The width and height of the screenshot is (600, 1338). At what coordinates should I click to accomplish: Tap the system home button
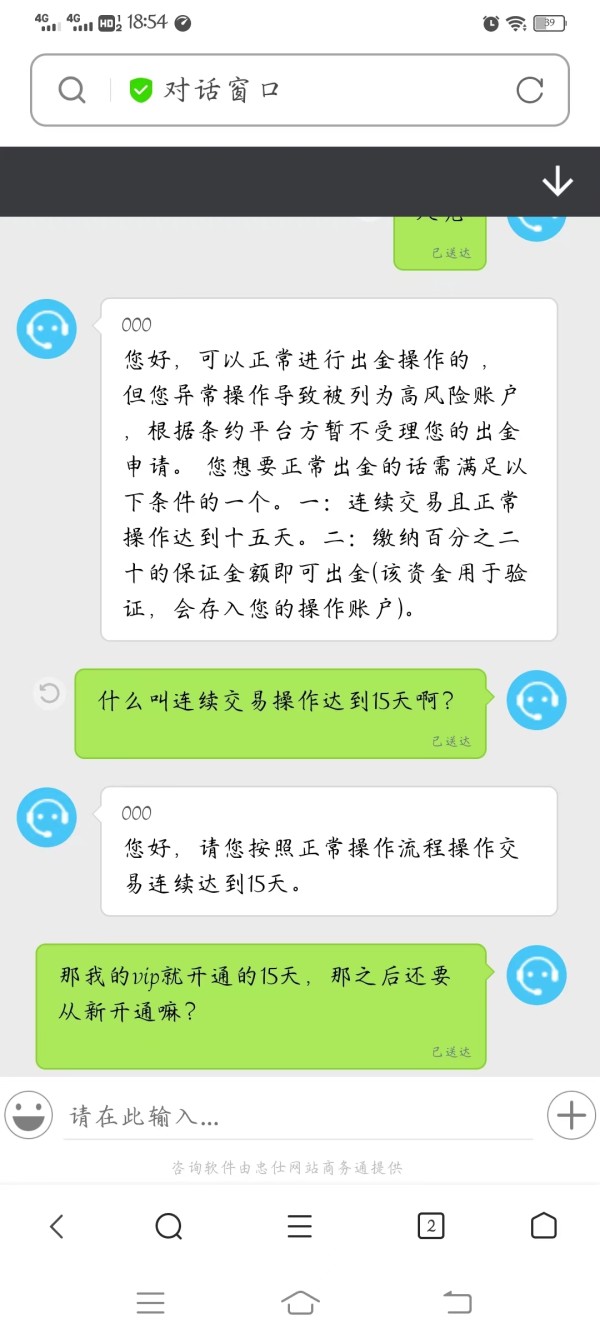tap(300, 1302)
